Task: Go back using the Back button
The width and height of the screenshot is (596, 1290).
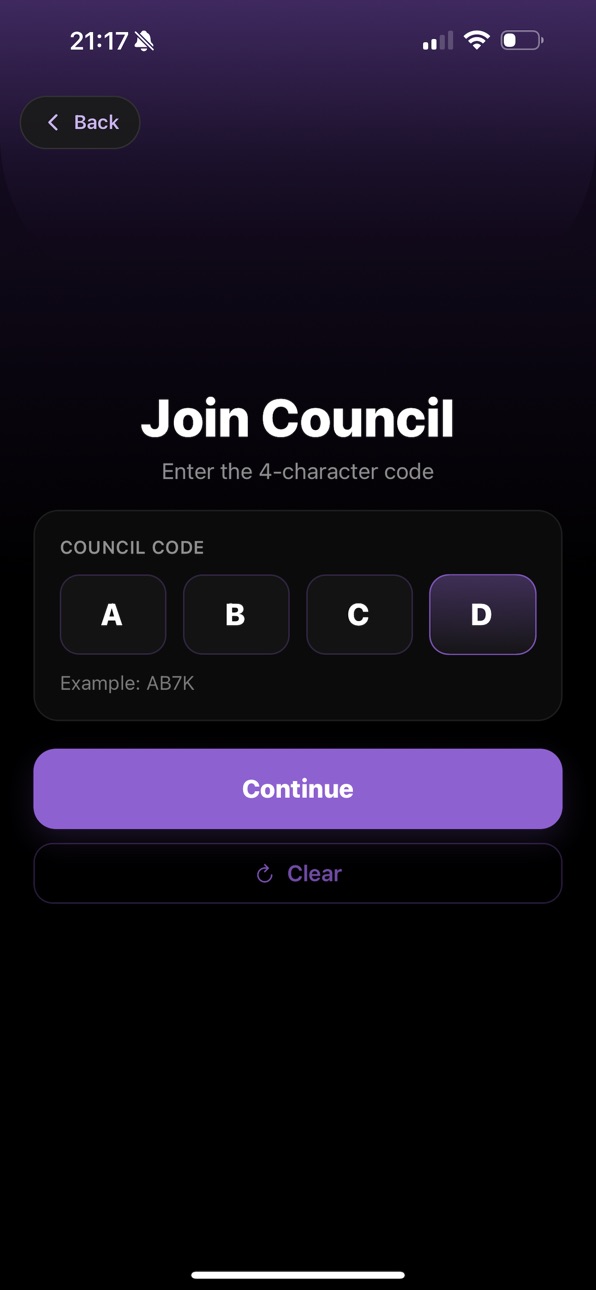Action: 80,122
